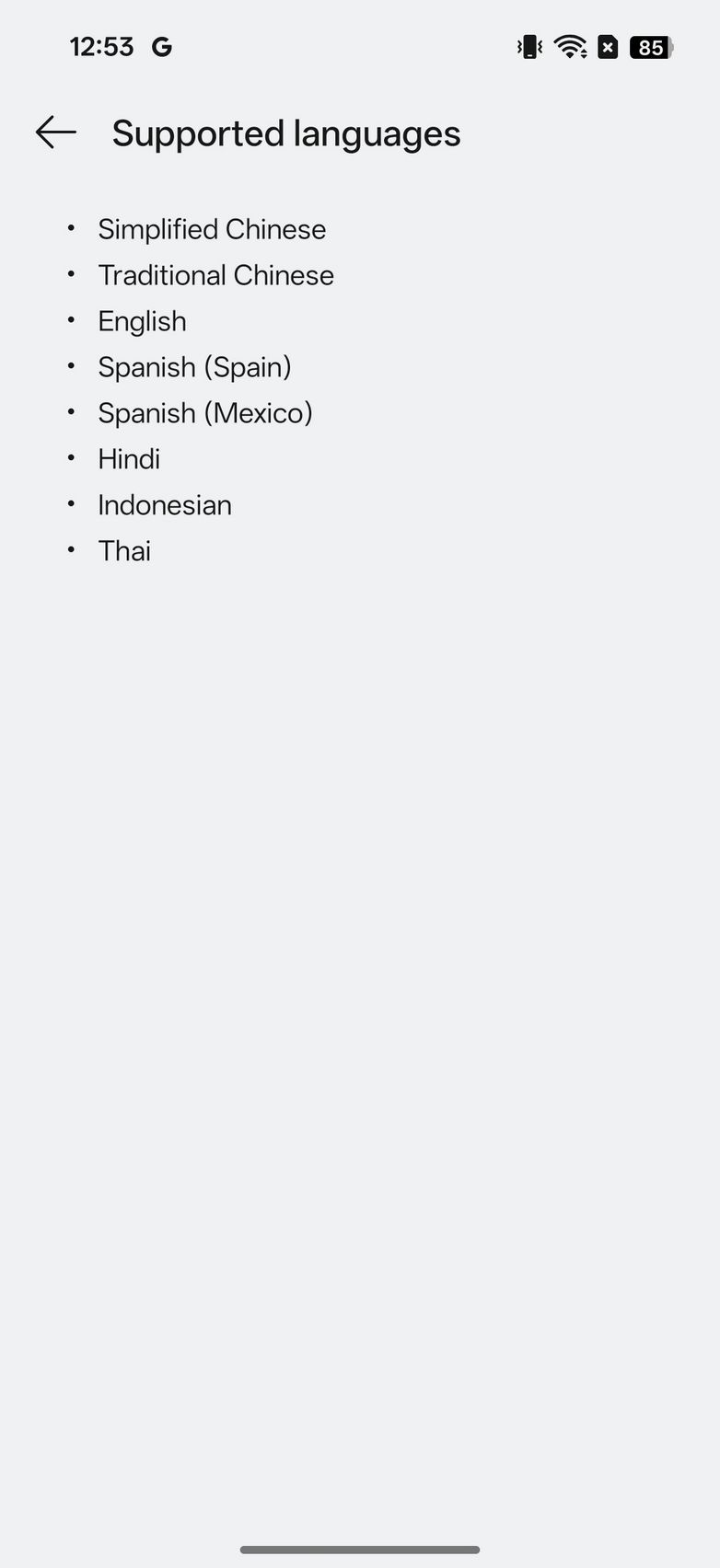Go back from Supported languages
This screenshot has width=720, height=1568.
tap(55, 133)
